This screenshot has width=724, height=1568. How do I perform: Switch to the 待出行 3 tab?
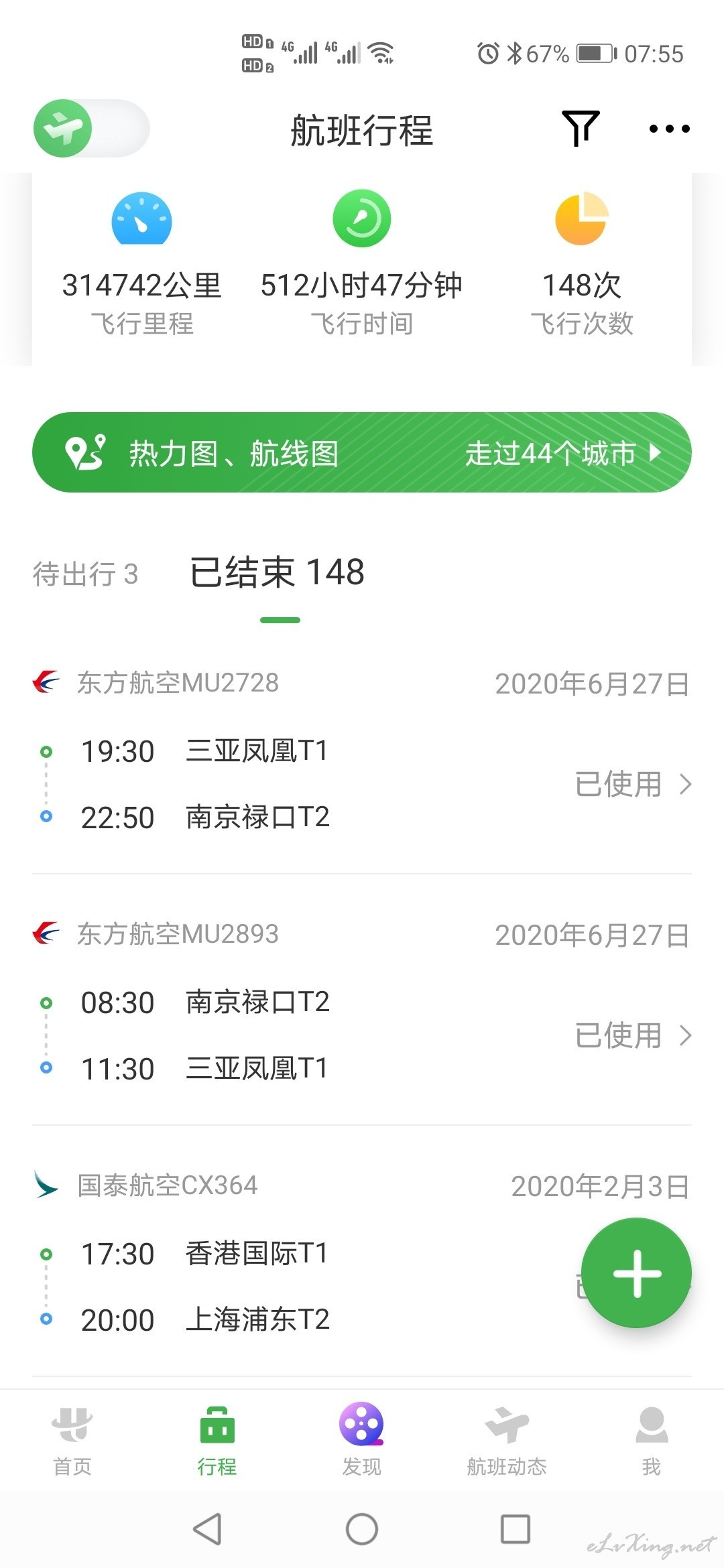pos(86,574)
